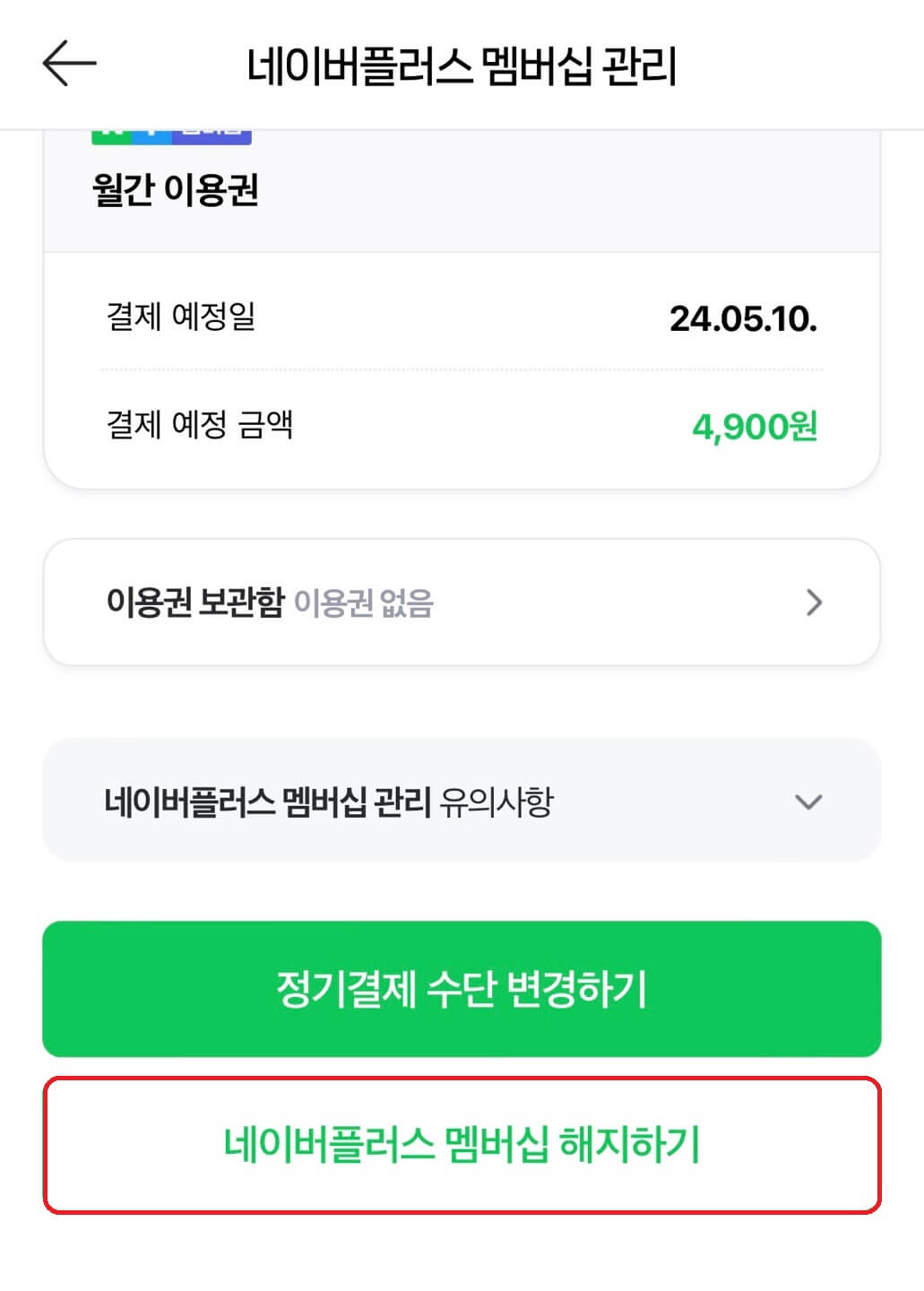Click the back navigation arrow in the header
The width and height of the screenshot is (924, 1291).
[70, 63]
